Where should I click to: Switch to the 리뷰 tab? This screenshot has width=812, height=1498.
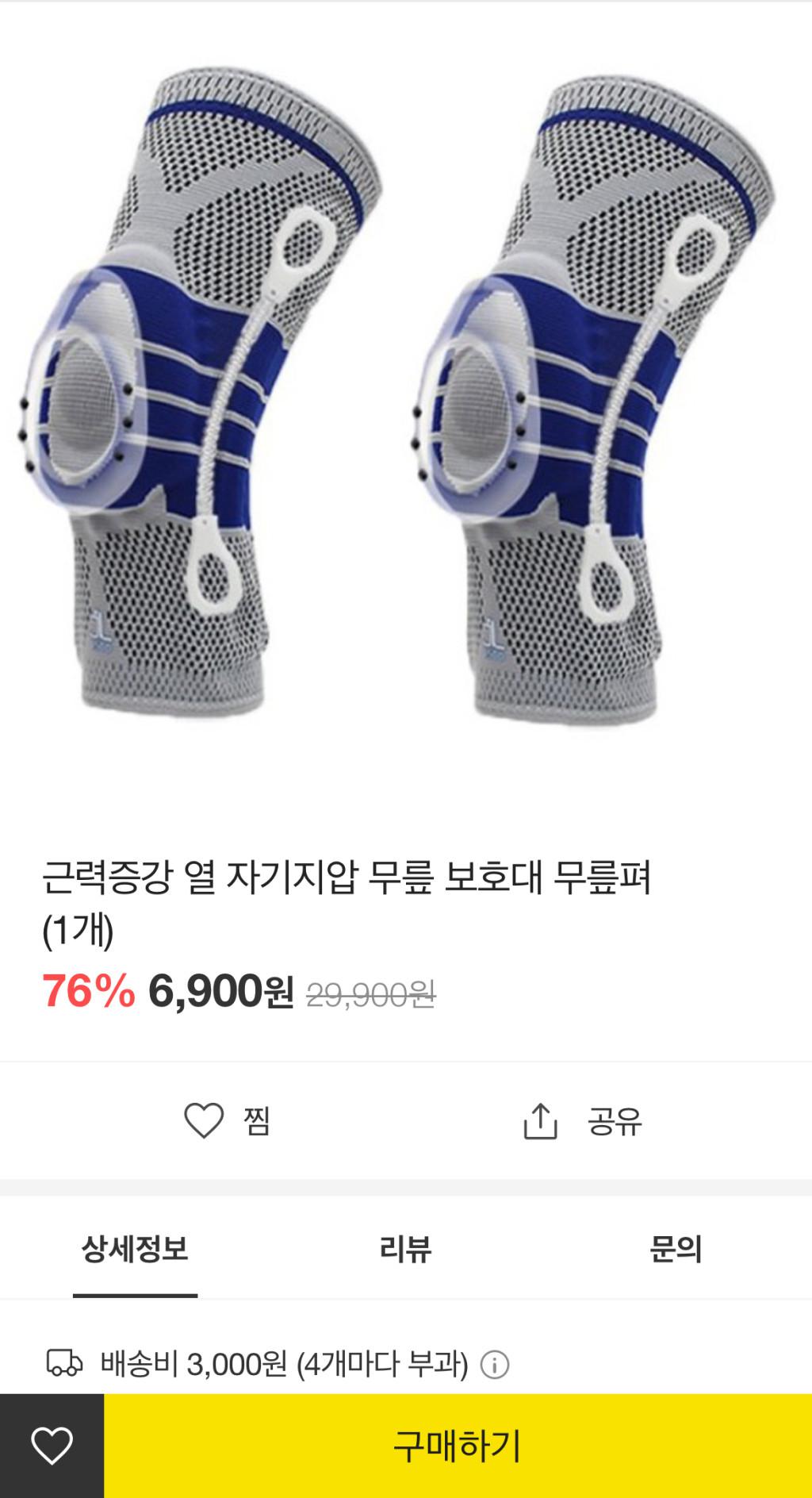405,1250
